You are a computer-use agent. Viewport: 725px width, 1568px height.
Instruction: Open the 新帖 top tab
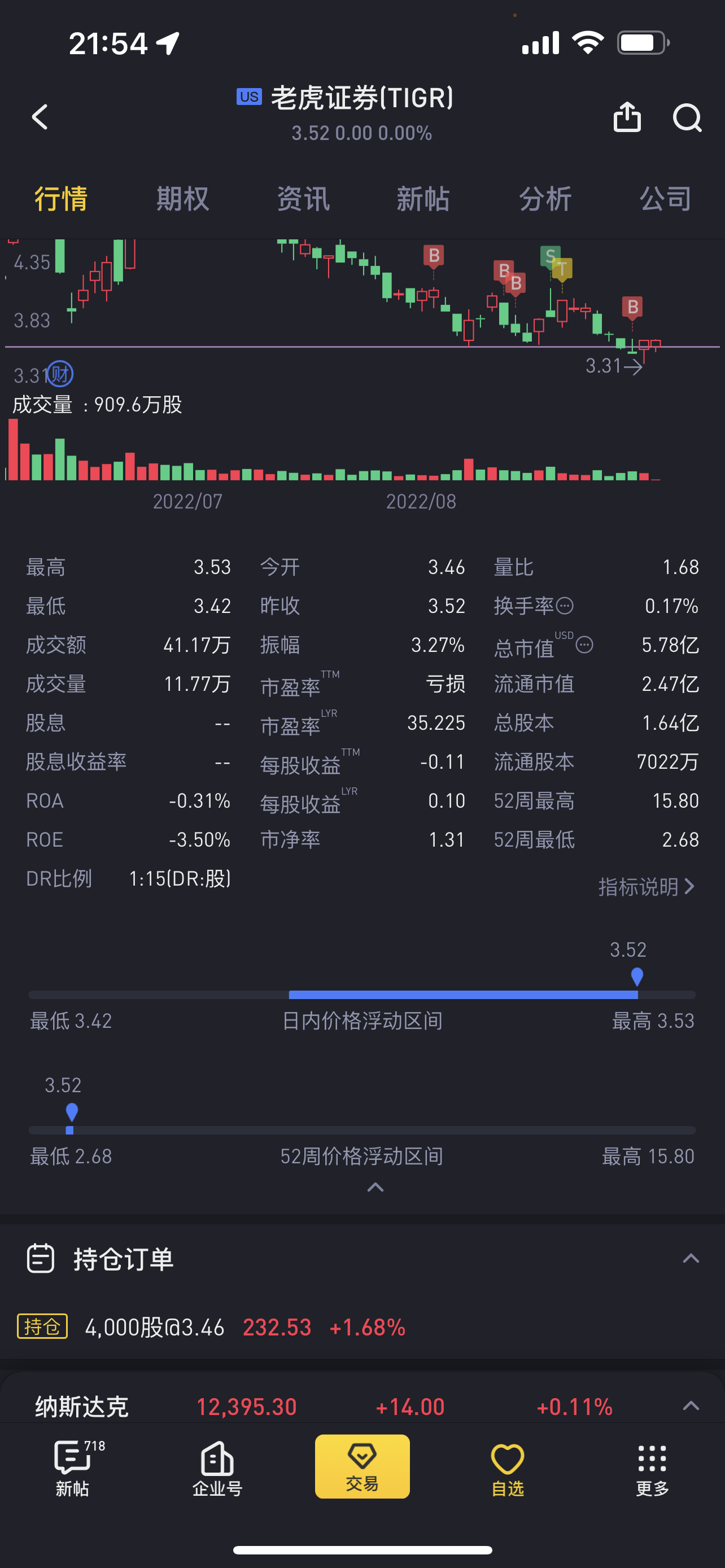[x=423, y=199]
